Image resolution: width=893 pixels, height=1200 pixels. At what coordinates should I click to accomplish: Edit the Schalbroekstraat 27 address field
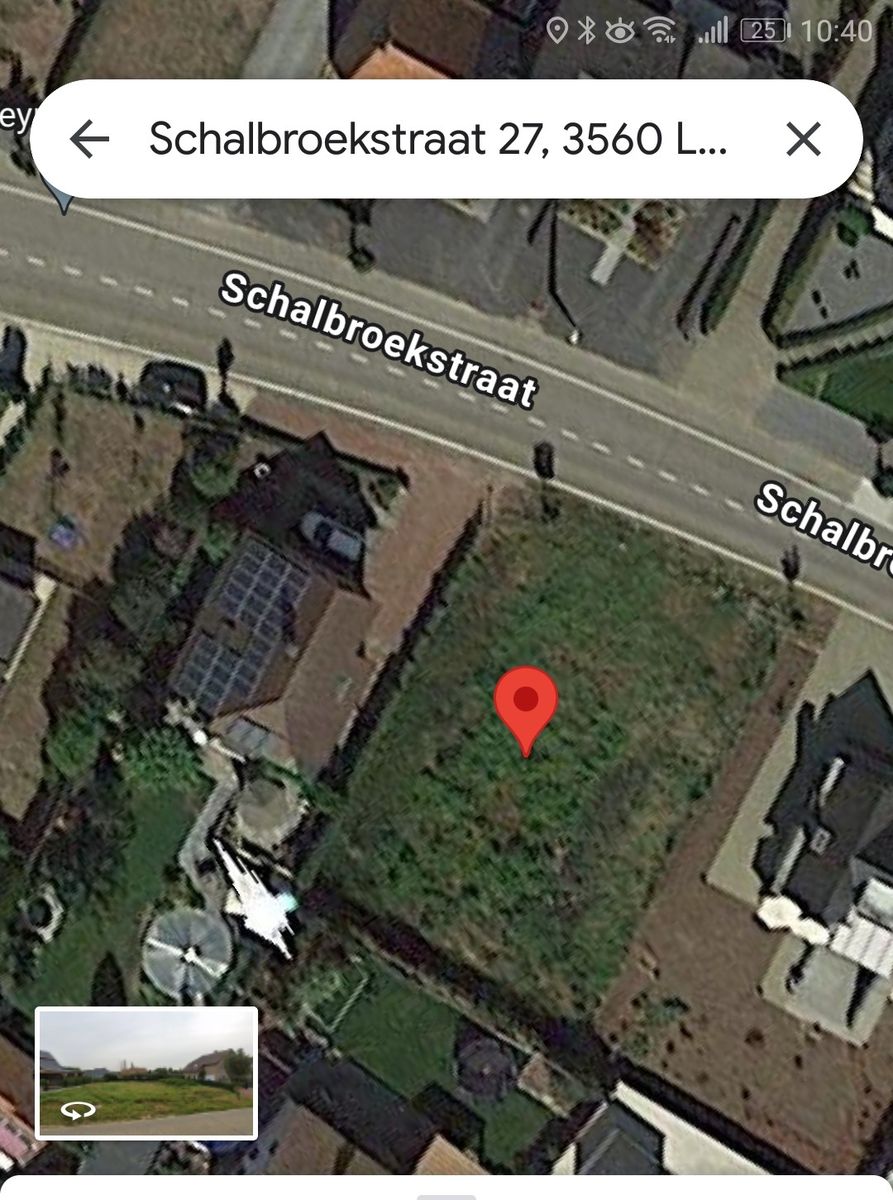[437, 139]
